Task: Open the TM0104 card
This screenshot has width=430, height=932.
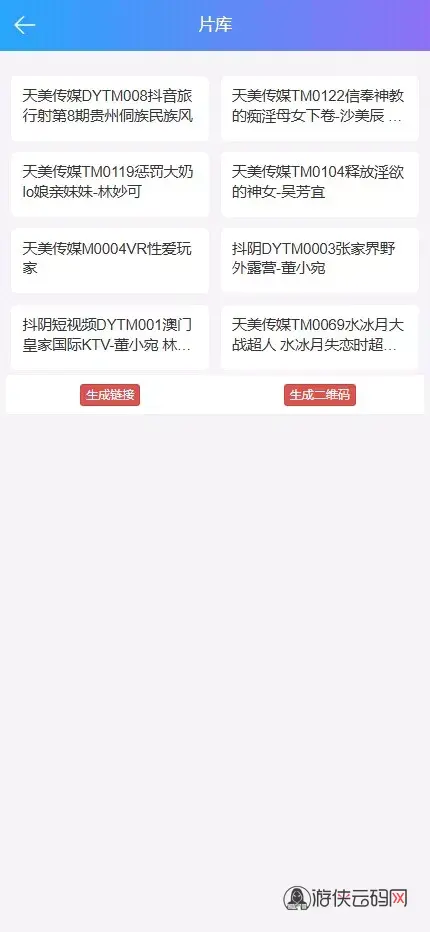Action: click(319, 184)
